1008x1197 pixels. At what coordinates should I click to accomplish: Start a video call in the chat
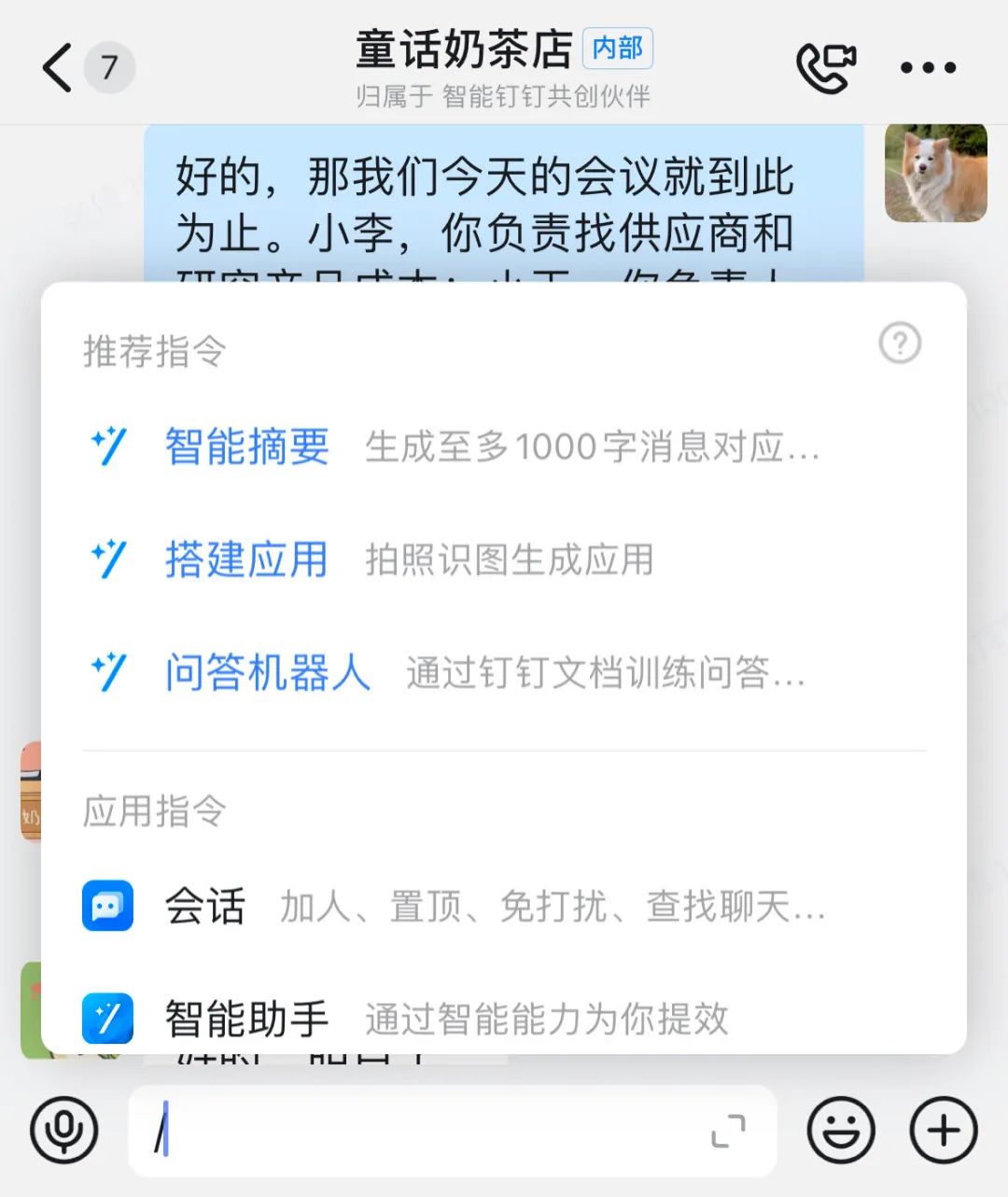point(825,66)
